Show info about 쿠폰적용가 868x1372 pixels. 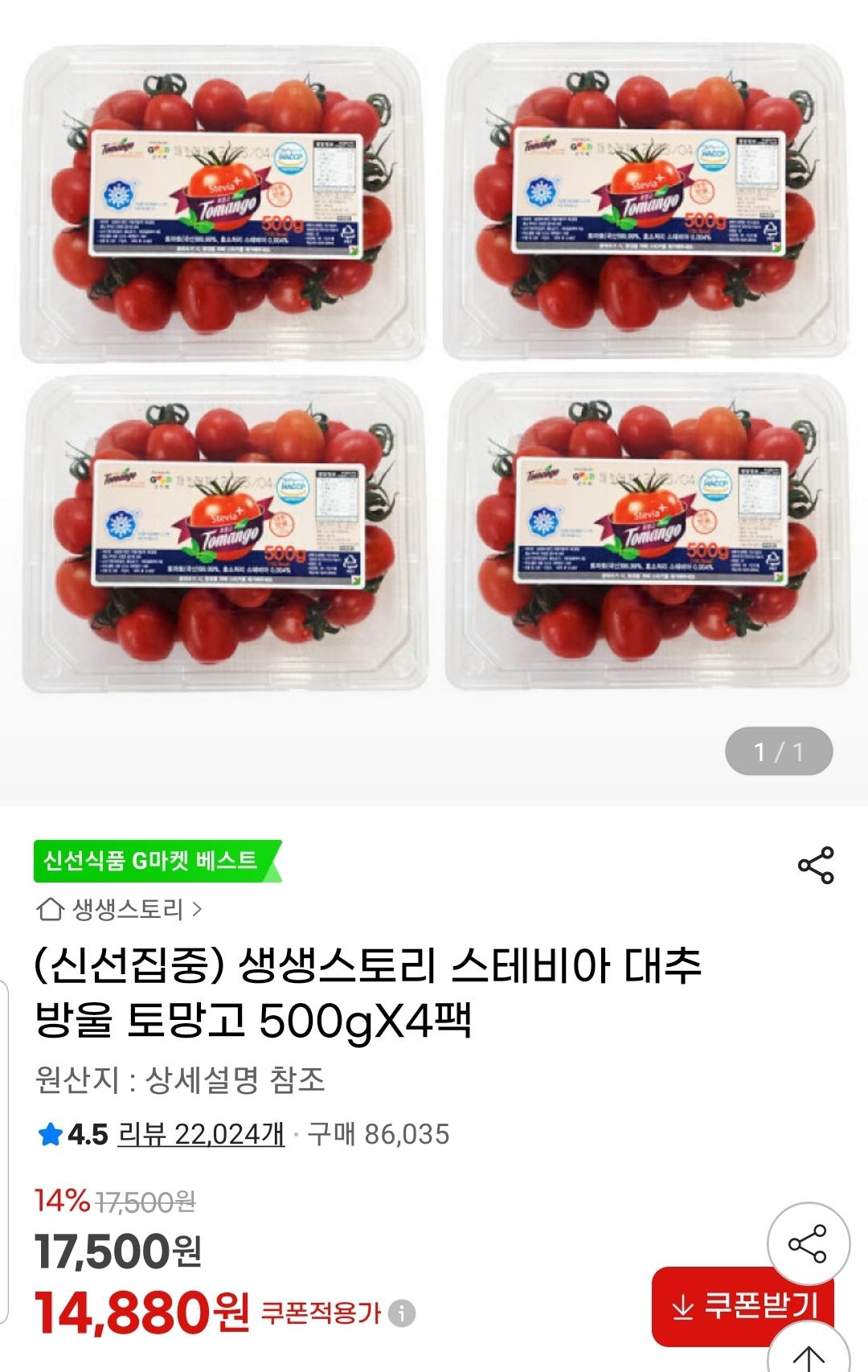(402, 1313)
